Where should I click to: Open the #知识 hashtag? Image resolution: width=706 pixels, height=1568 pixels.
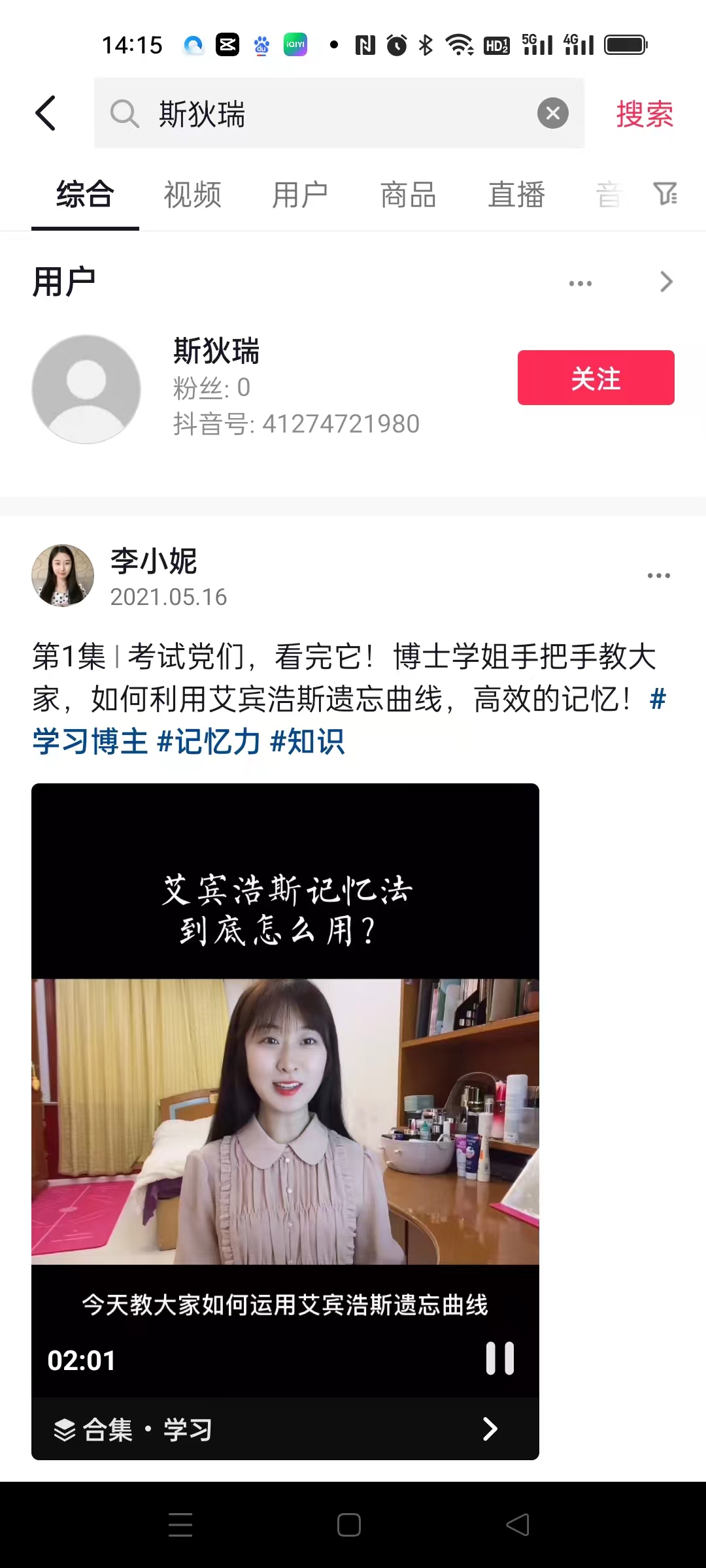pos(307,742)
